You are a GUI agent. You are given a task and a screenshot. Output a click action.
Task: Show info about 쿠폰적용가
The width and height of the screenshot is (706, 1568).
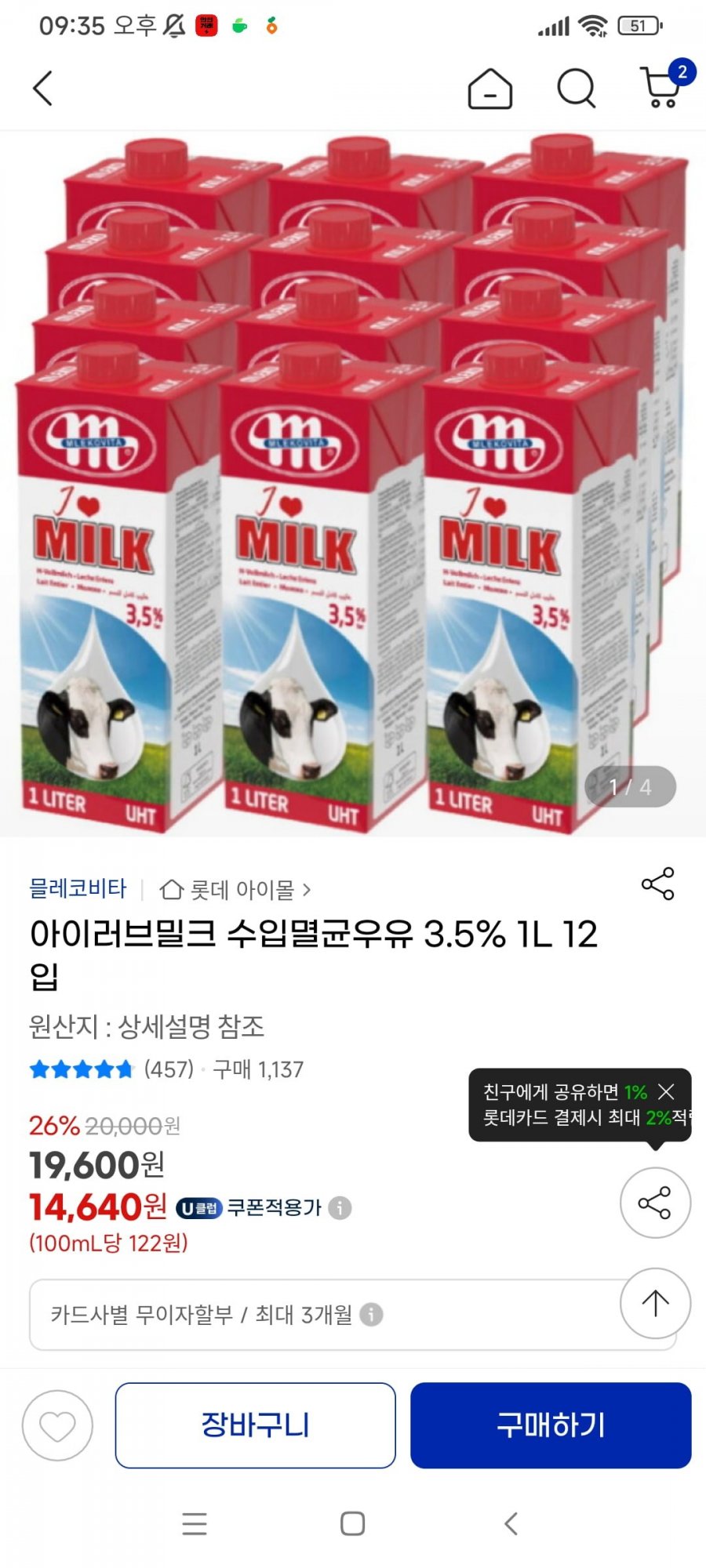click(x=340, y=1208)
